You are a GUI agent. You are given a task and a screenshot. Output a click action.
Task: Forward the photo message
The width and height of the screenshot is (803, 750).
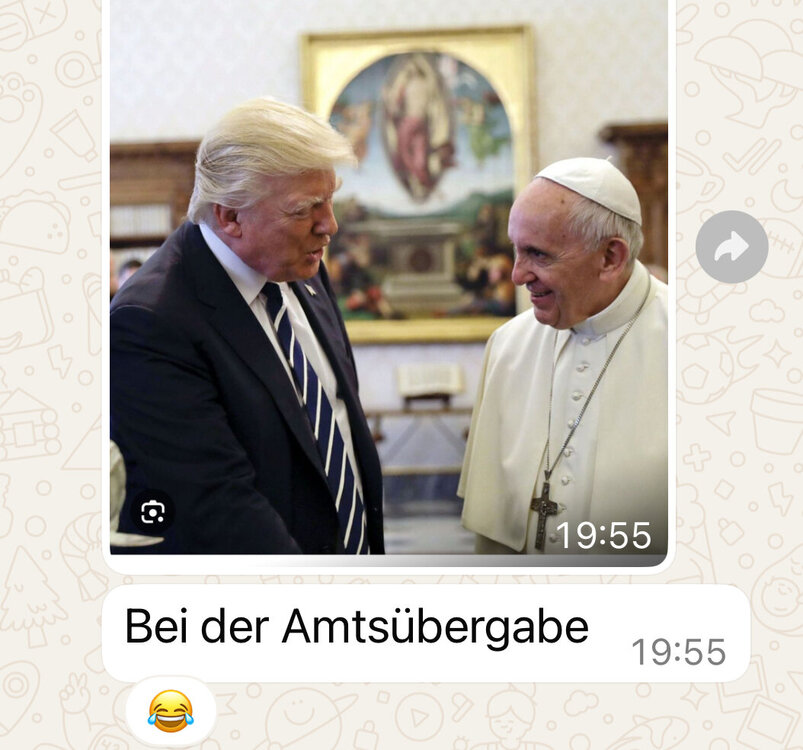pos(731,247)
